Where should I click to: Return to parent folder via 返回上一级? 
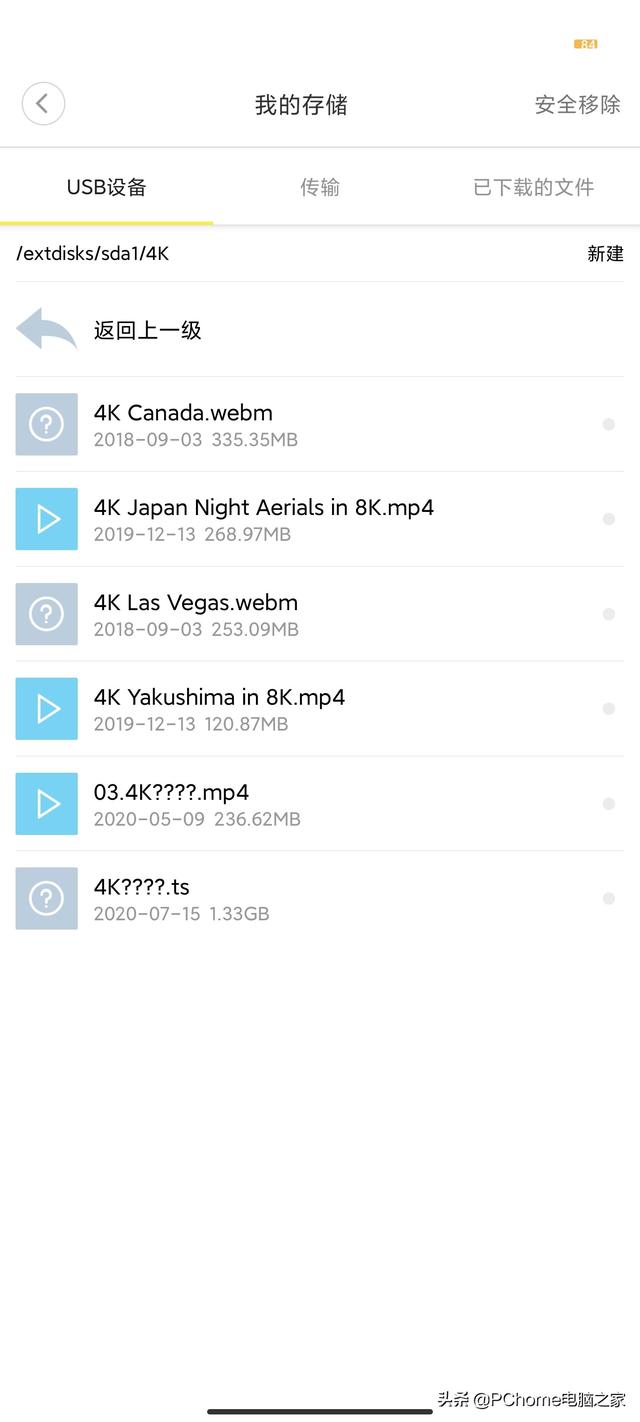pos(147,330)
